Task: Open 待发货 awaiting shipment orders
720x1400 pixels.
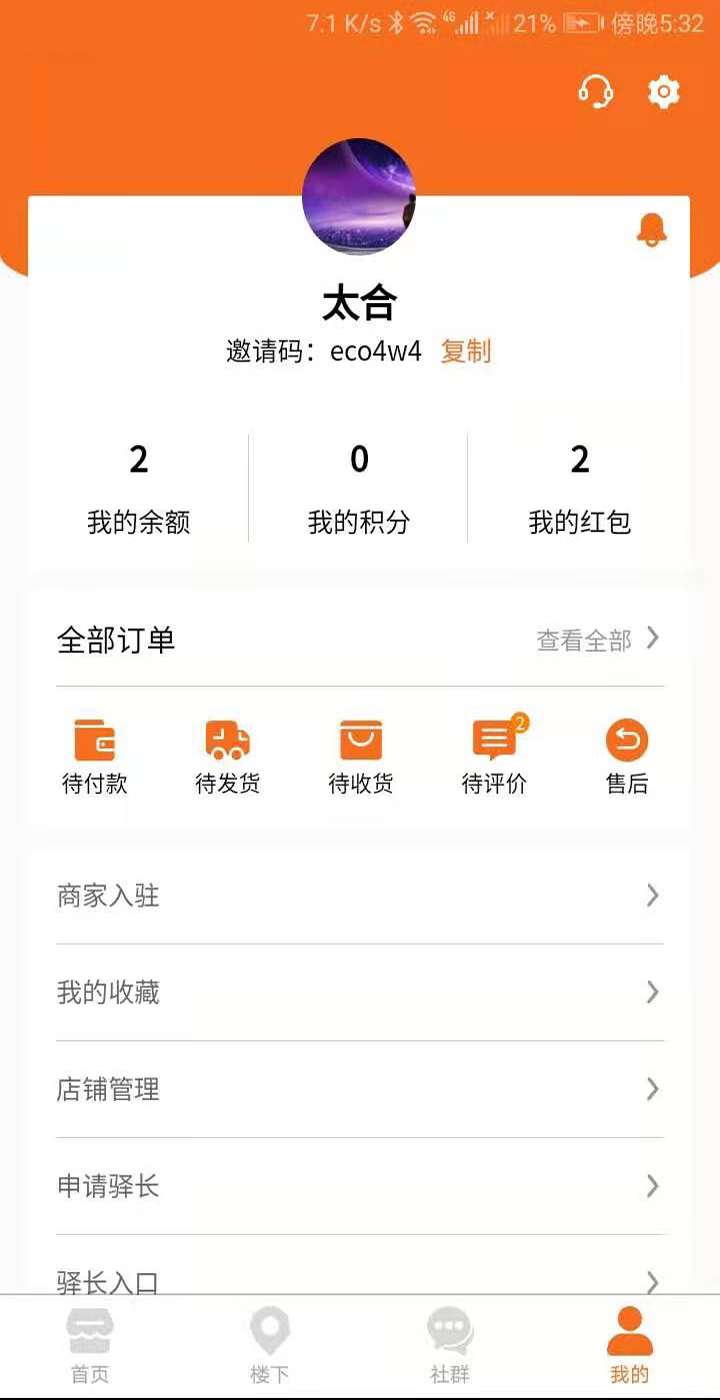Action: (228, 756)
